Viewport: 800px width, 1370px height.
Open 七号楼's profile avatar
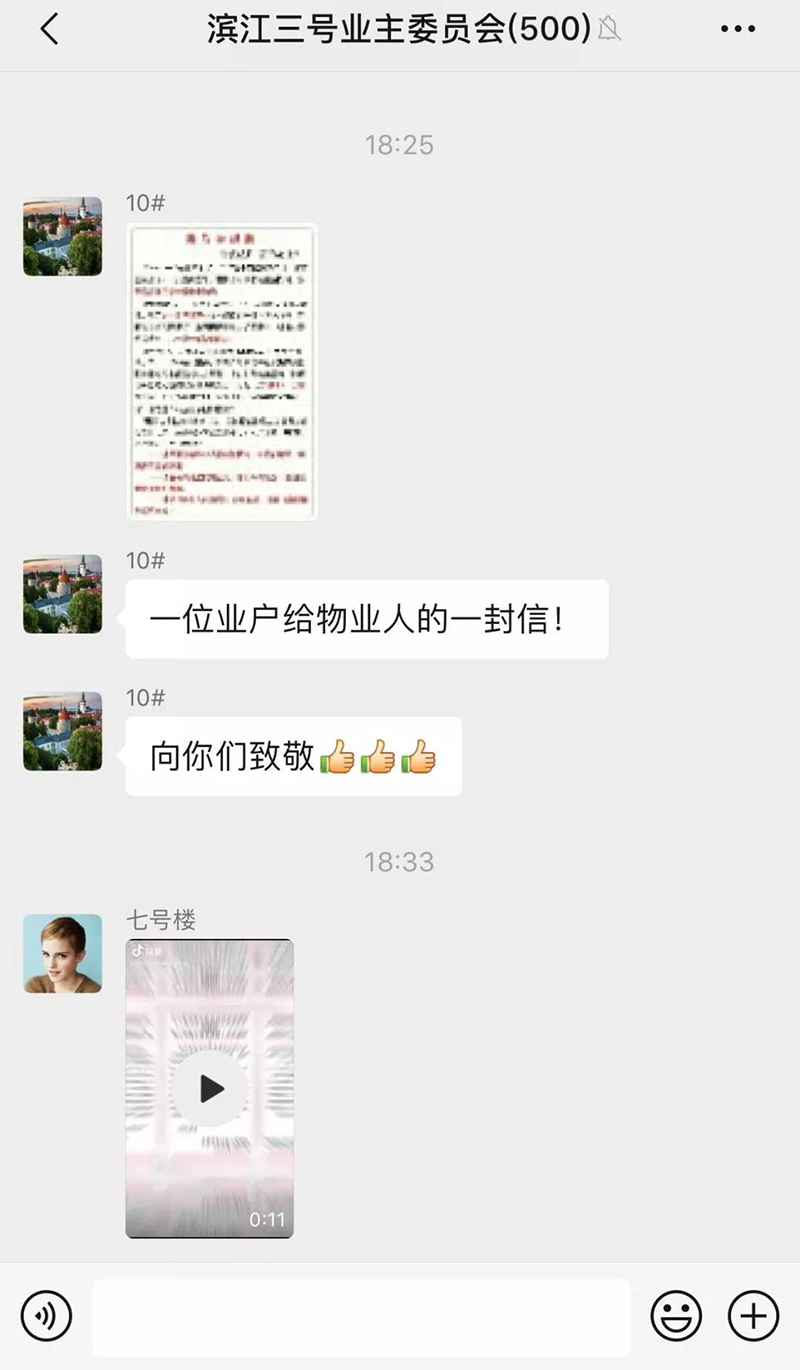[x=63, y=953]
